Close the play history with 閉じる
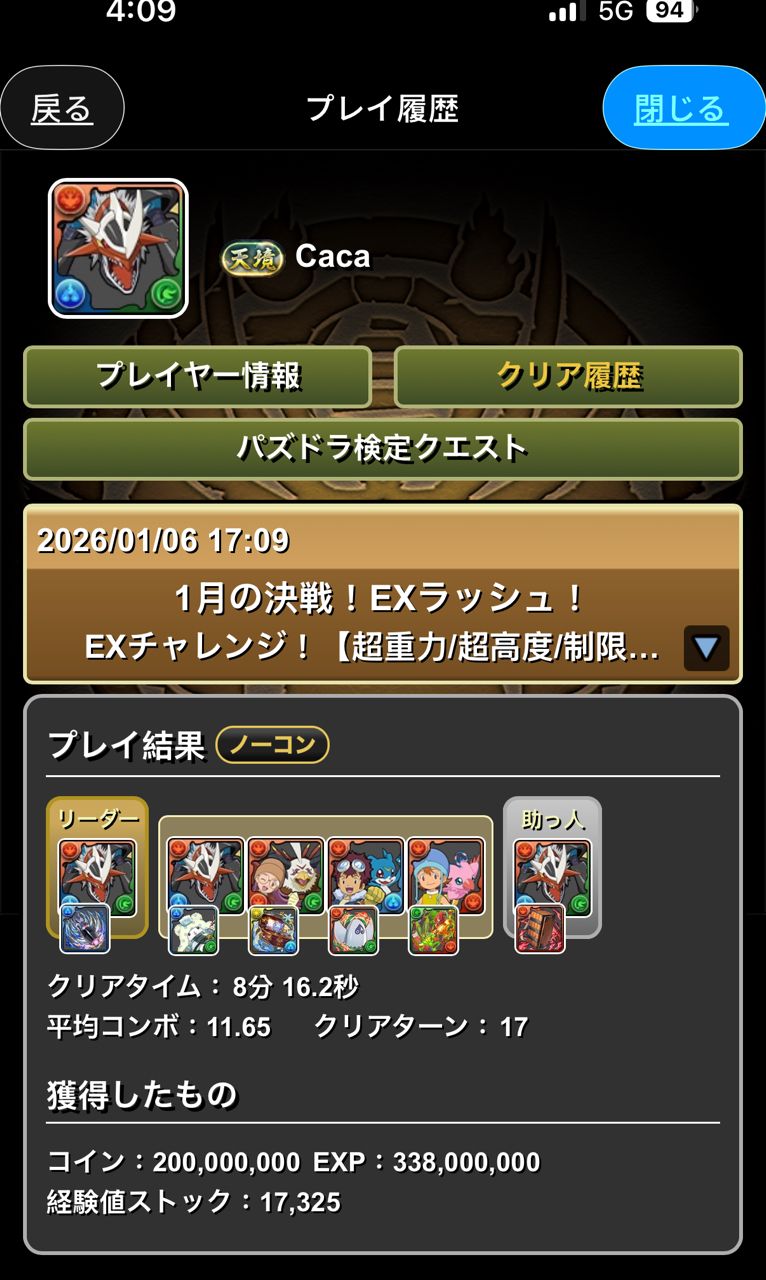This screenshot has width=766, height=1280. [x=682, y=108]
